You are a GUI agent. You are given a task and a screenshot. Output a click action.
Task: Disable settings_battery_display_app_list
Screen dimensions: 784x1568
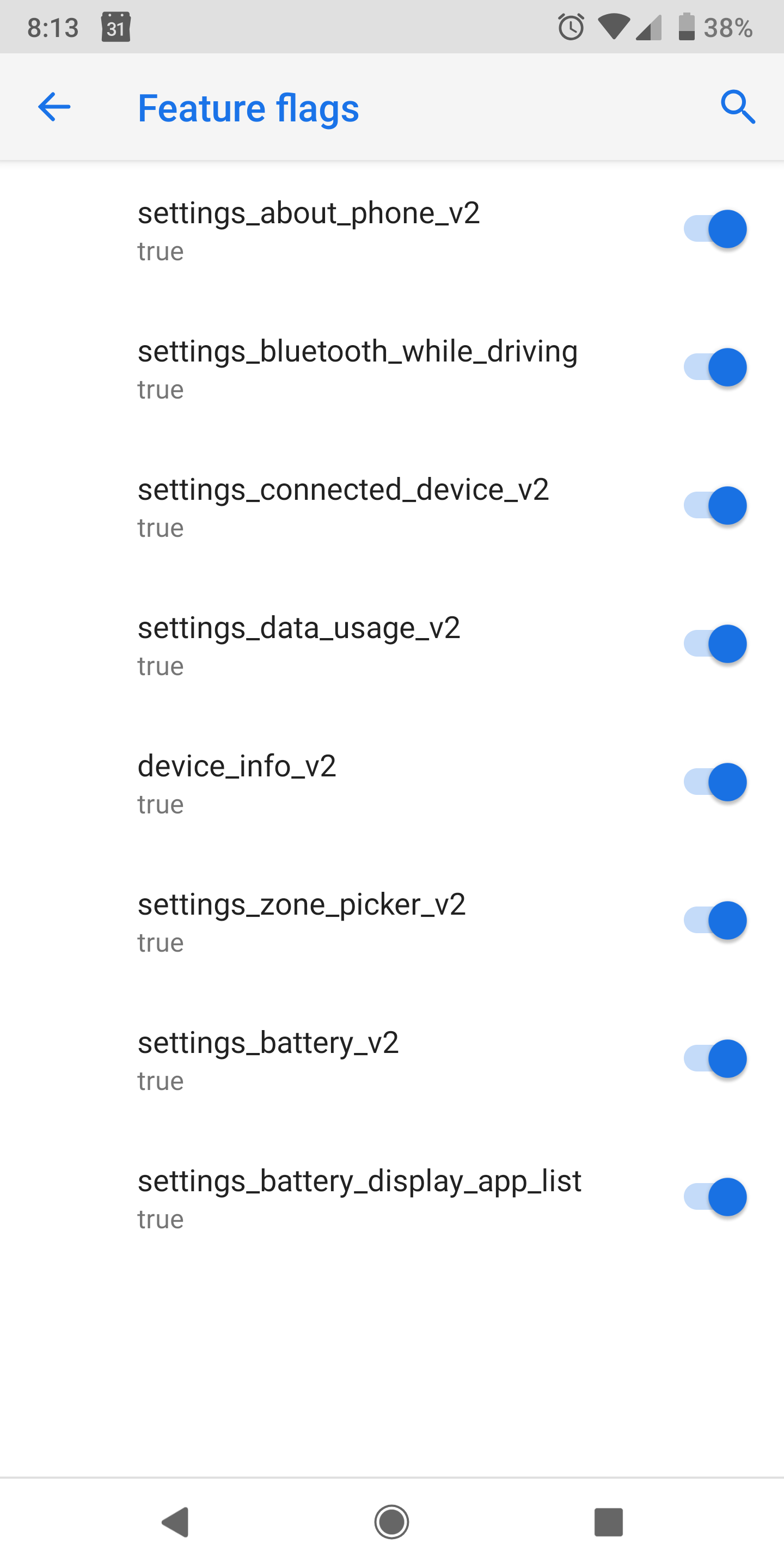[715, 1197]
